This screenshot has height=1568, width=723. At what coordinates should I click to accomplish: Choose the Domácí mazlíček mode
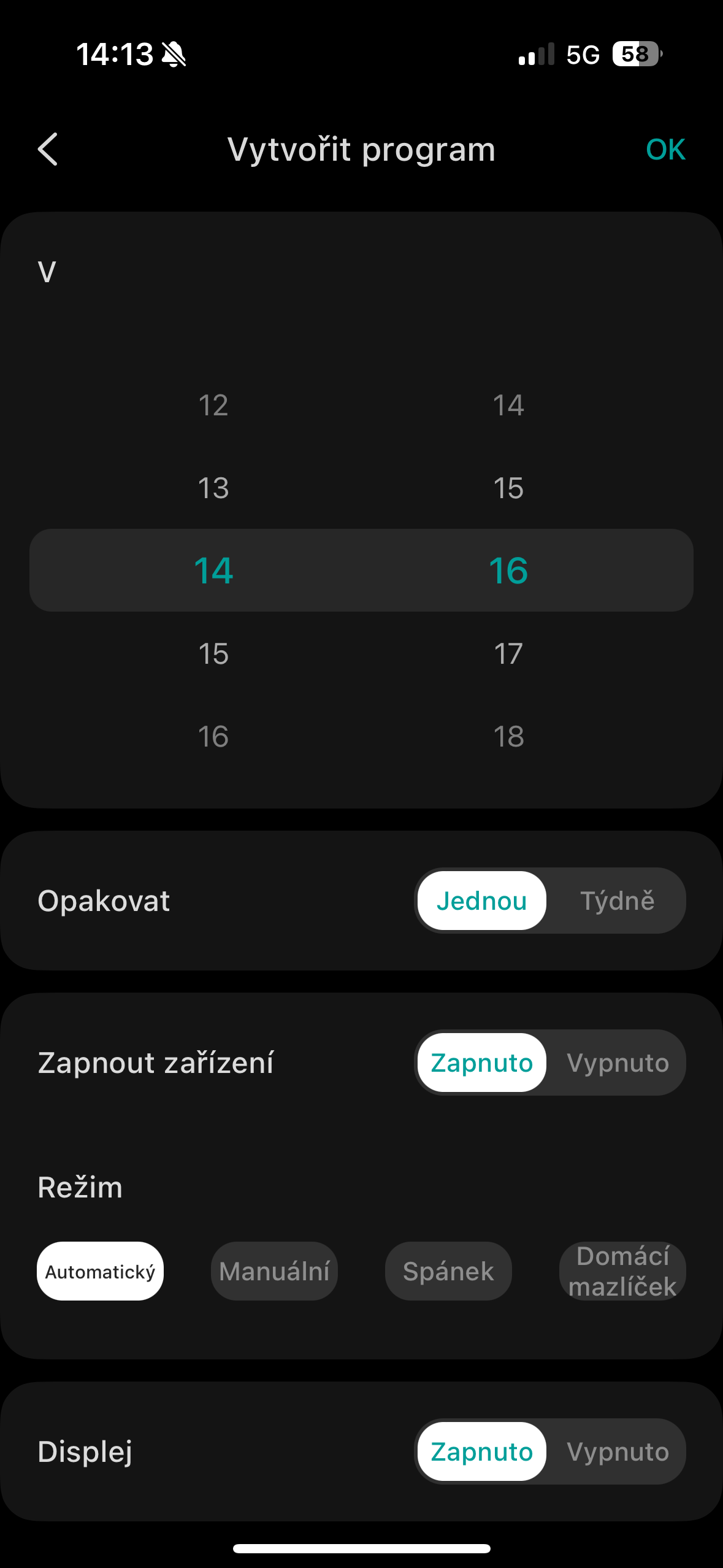click(x=622, y=1270)
